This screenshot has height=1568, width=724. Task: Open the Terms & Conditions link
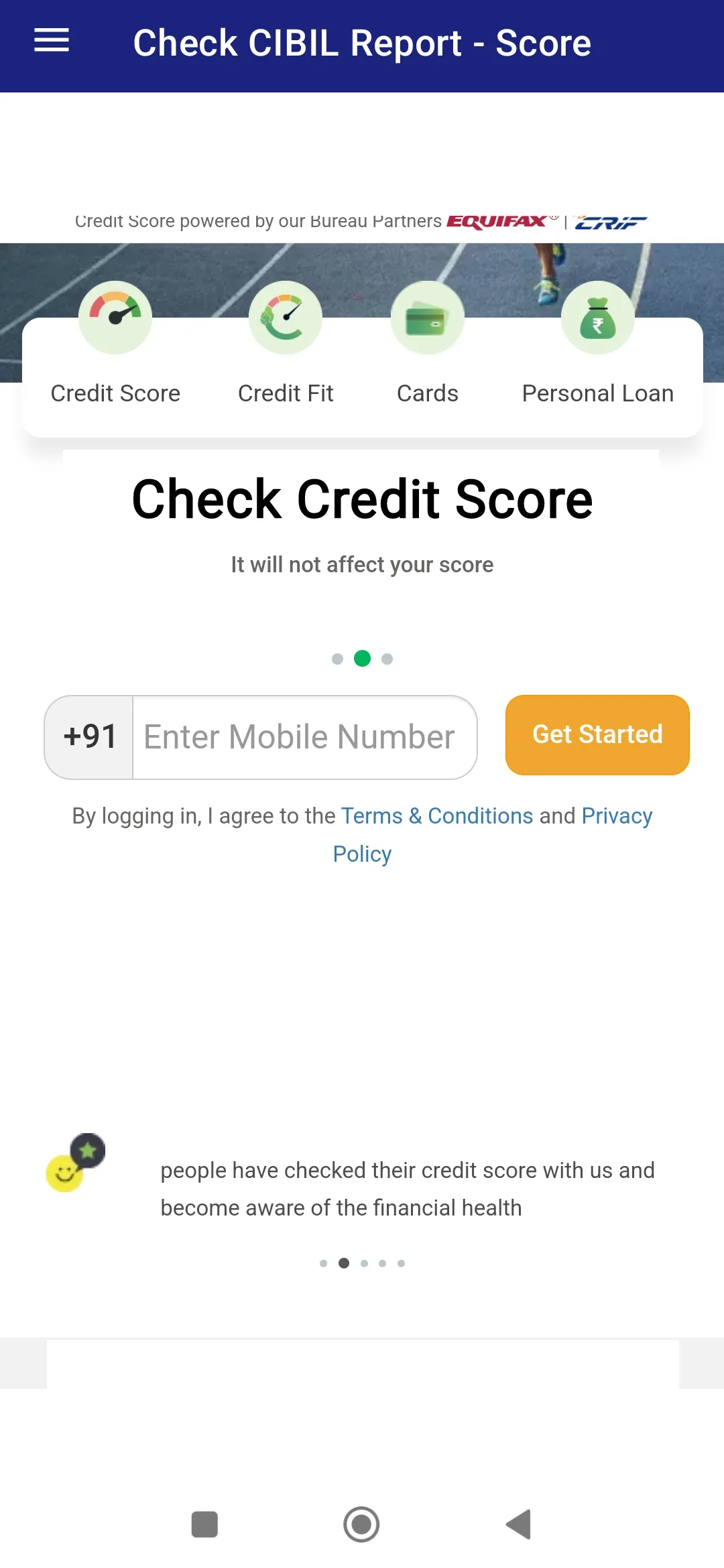(436, 815)
